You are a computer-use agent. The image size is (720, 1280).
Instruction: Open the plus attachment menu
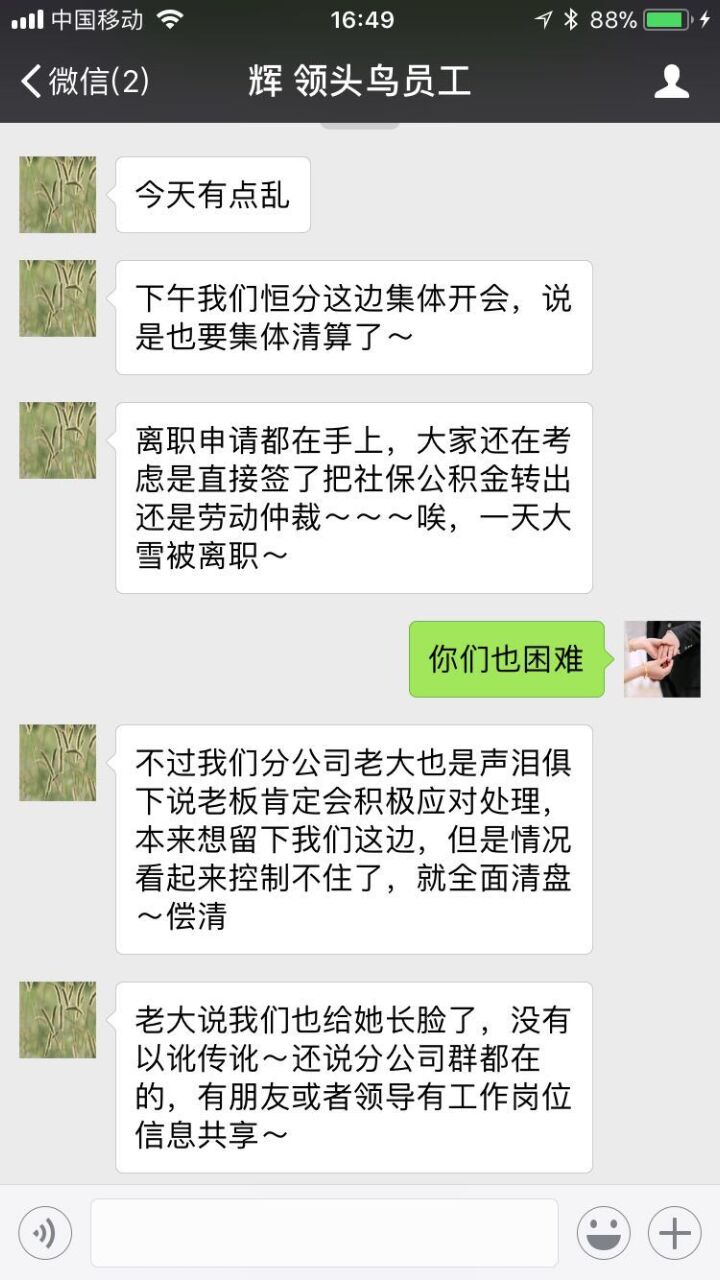click(x=675, y=1233)
